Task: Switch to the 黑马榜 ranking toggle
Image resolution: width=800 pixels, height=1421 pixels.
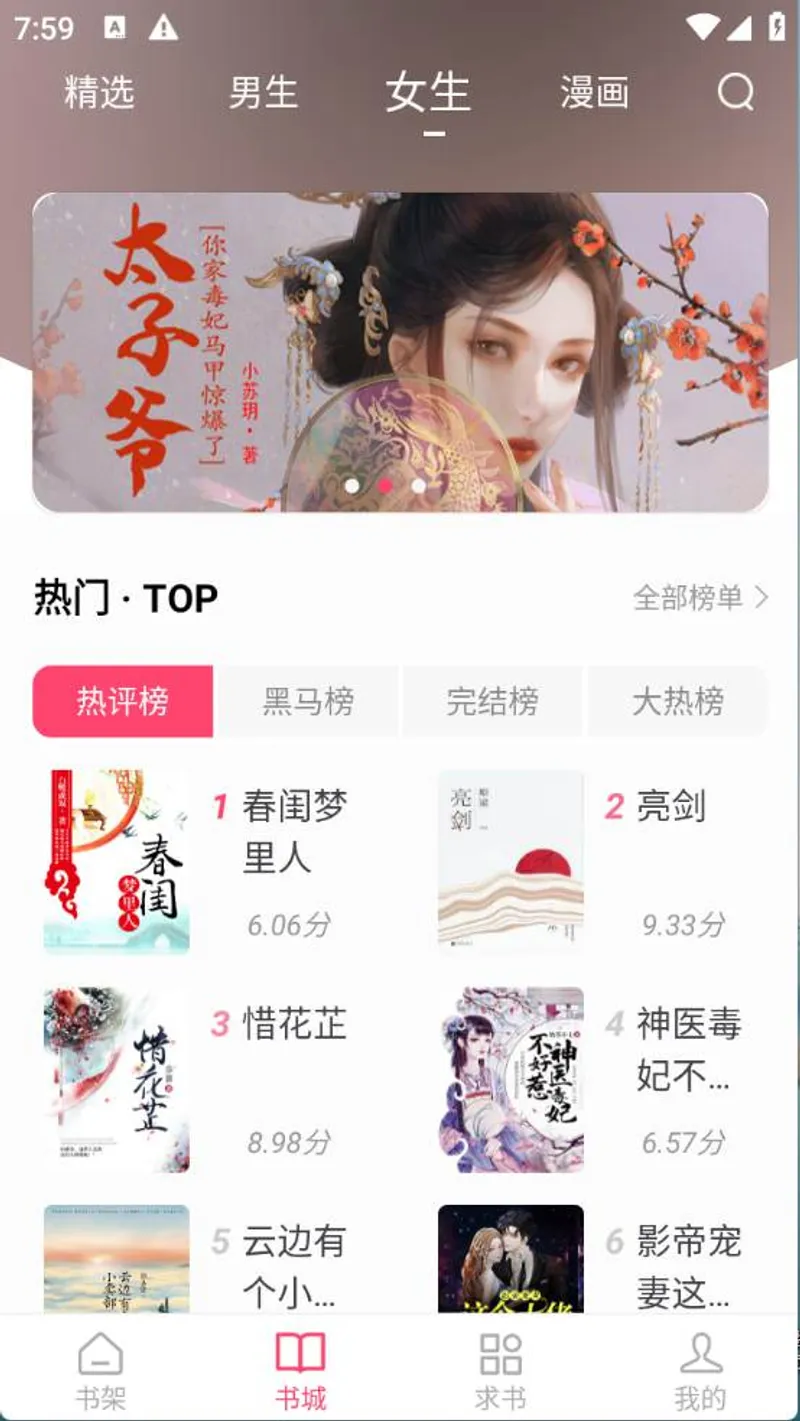Action: (307, 701)
